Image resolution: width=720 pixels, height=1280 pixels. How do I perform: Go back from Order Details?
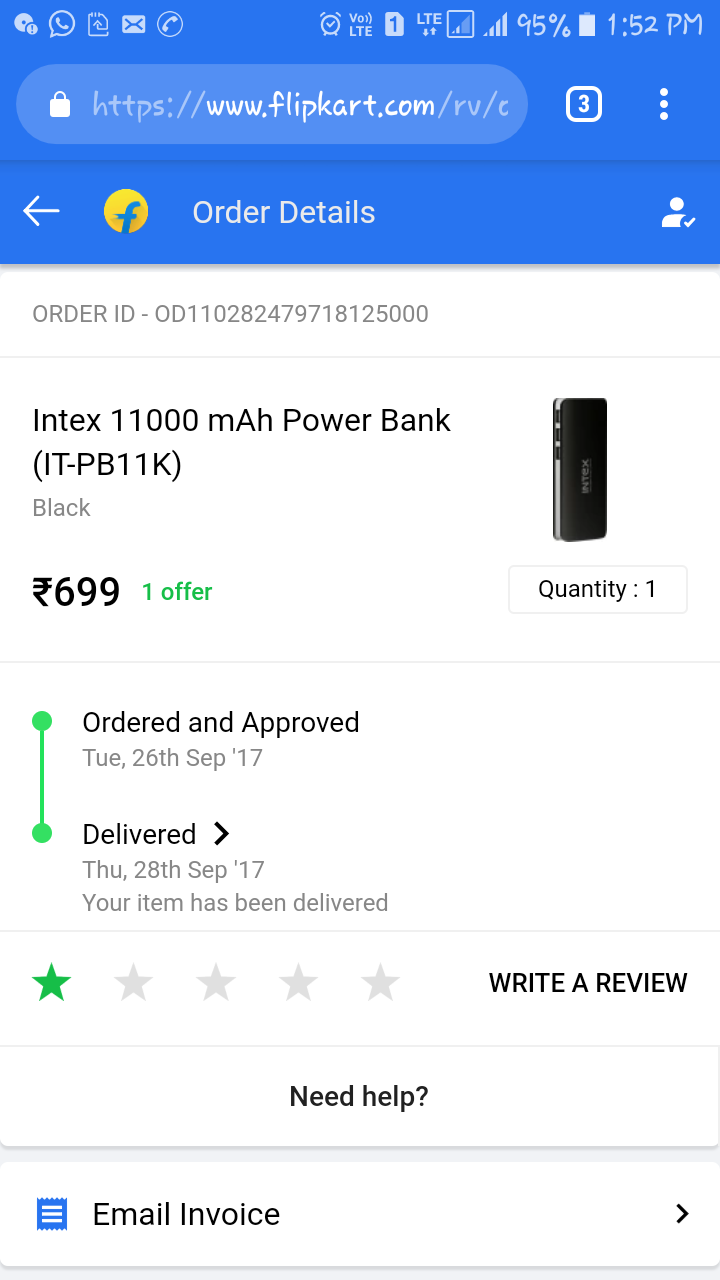(41, 212)
